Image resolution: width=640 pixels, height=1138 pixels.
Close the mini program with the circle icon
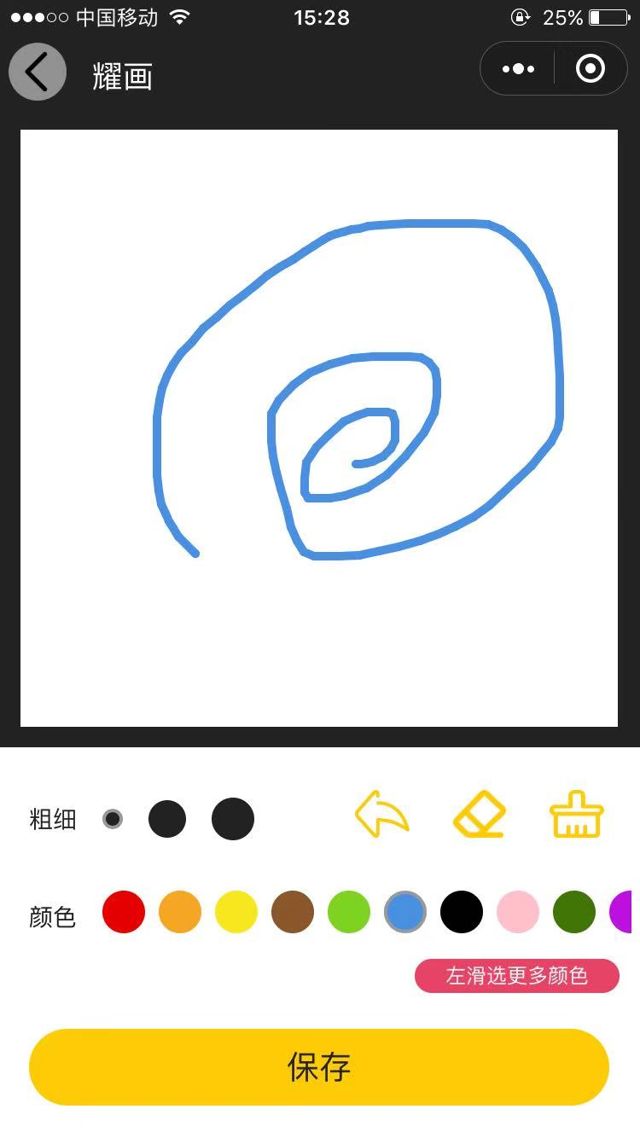pyautogui.click(x=590, y=69)
